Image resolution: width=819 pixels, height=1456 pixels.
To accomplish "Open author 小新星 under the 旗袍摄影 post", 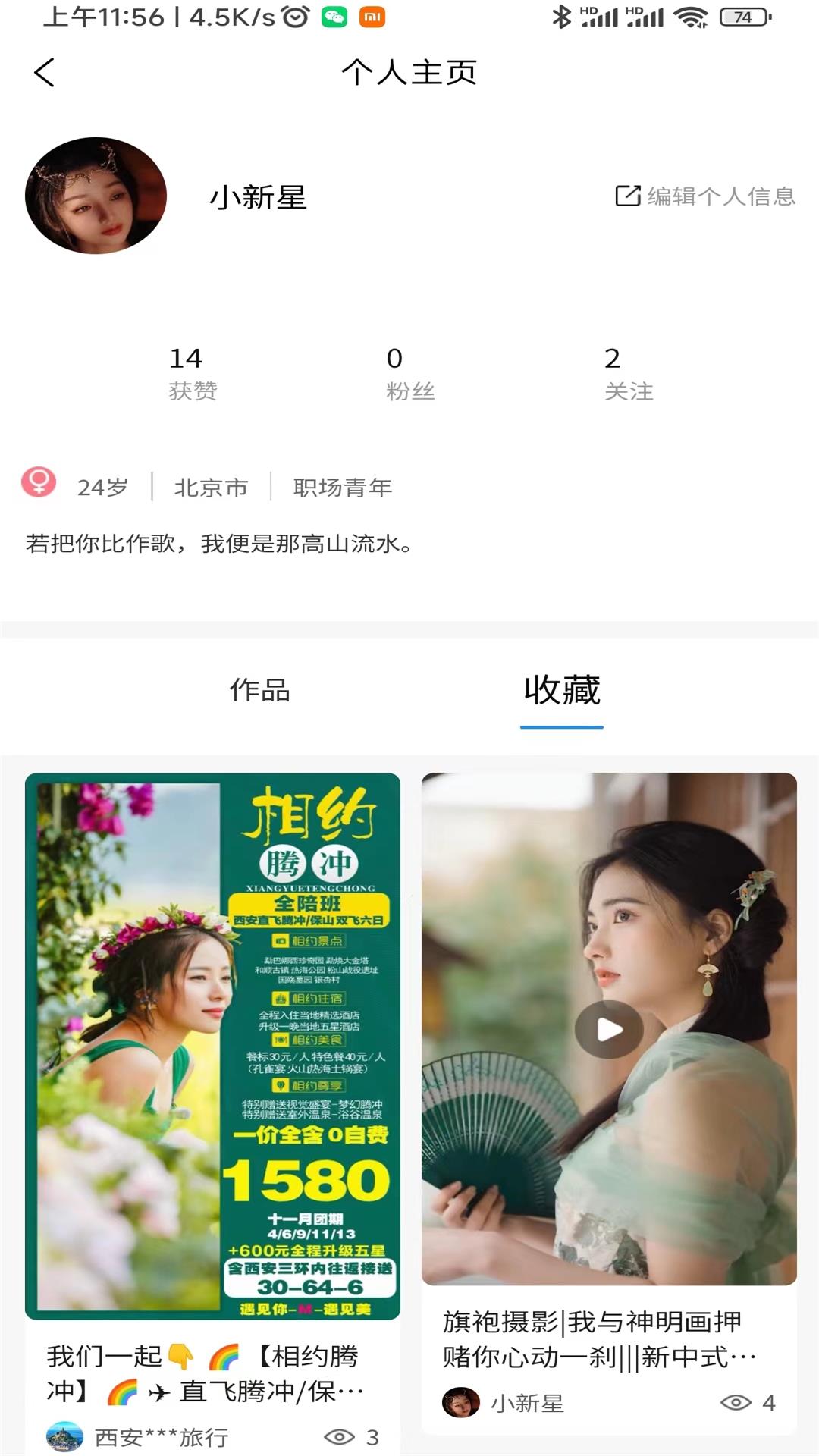I will [504, 1403].
